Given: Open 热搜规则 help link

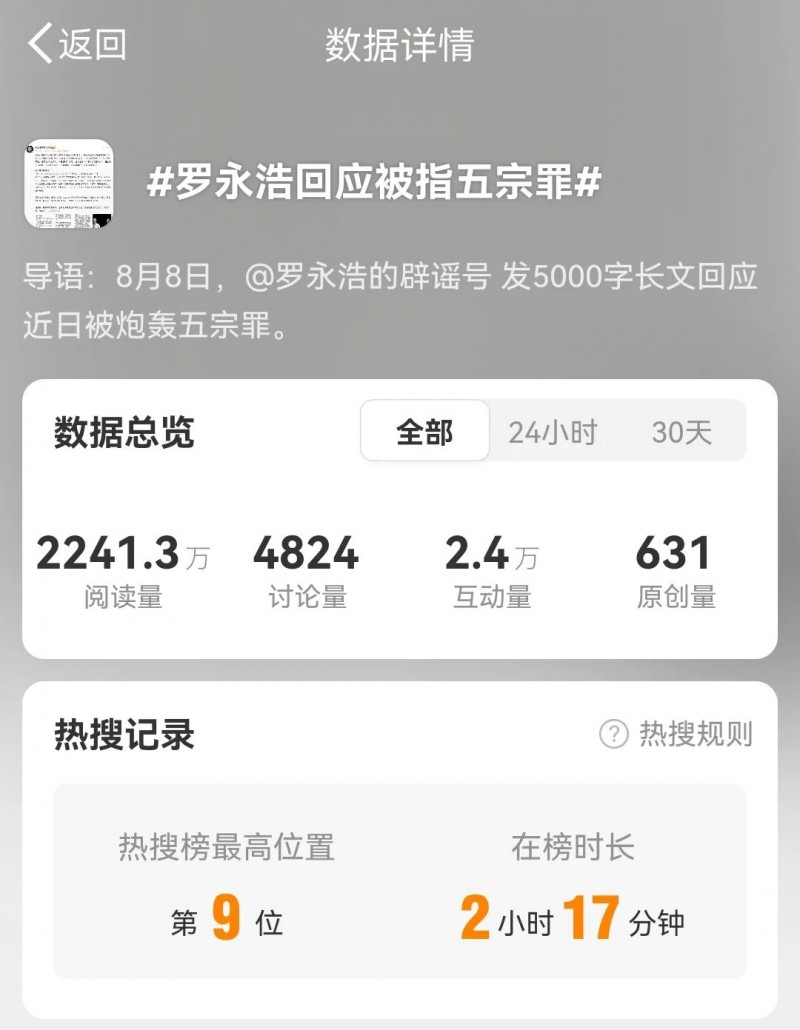Looking at the screenshot, I should tap(676, 735).
